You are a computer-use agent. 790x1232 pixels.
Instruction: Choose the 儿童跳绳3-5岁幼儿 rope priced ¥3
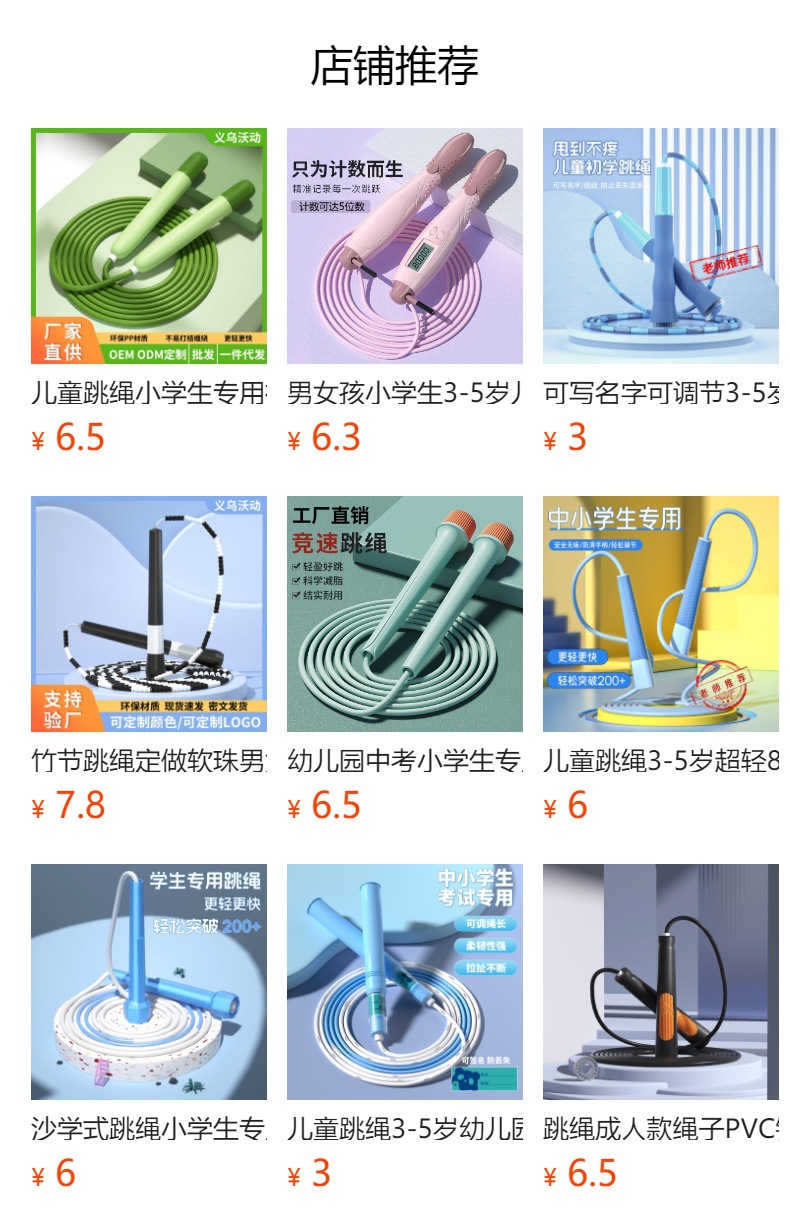(405, 982)
